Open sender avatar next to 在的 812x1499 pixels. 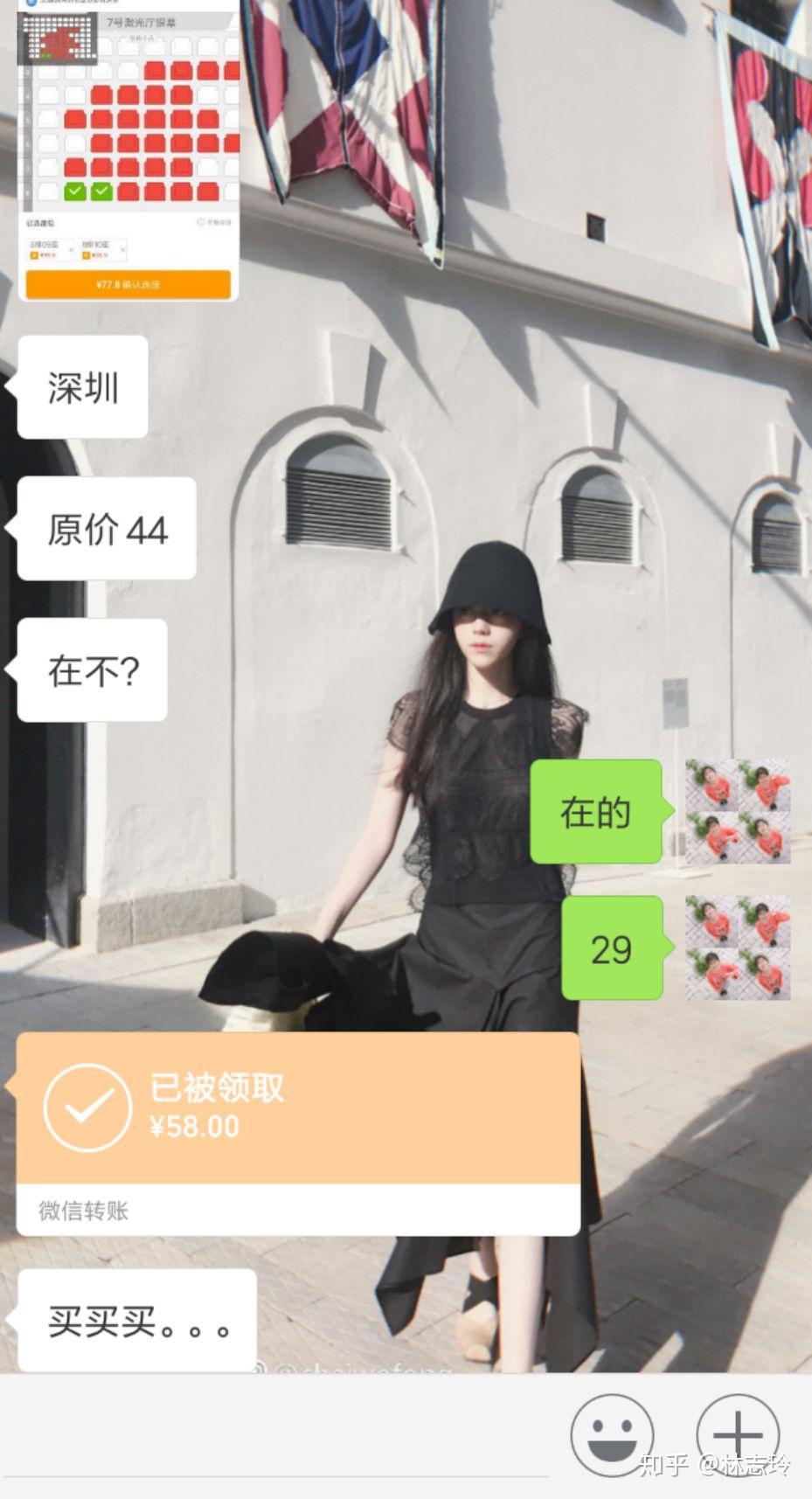point(738,811)
